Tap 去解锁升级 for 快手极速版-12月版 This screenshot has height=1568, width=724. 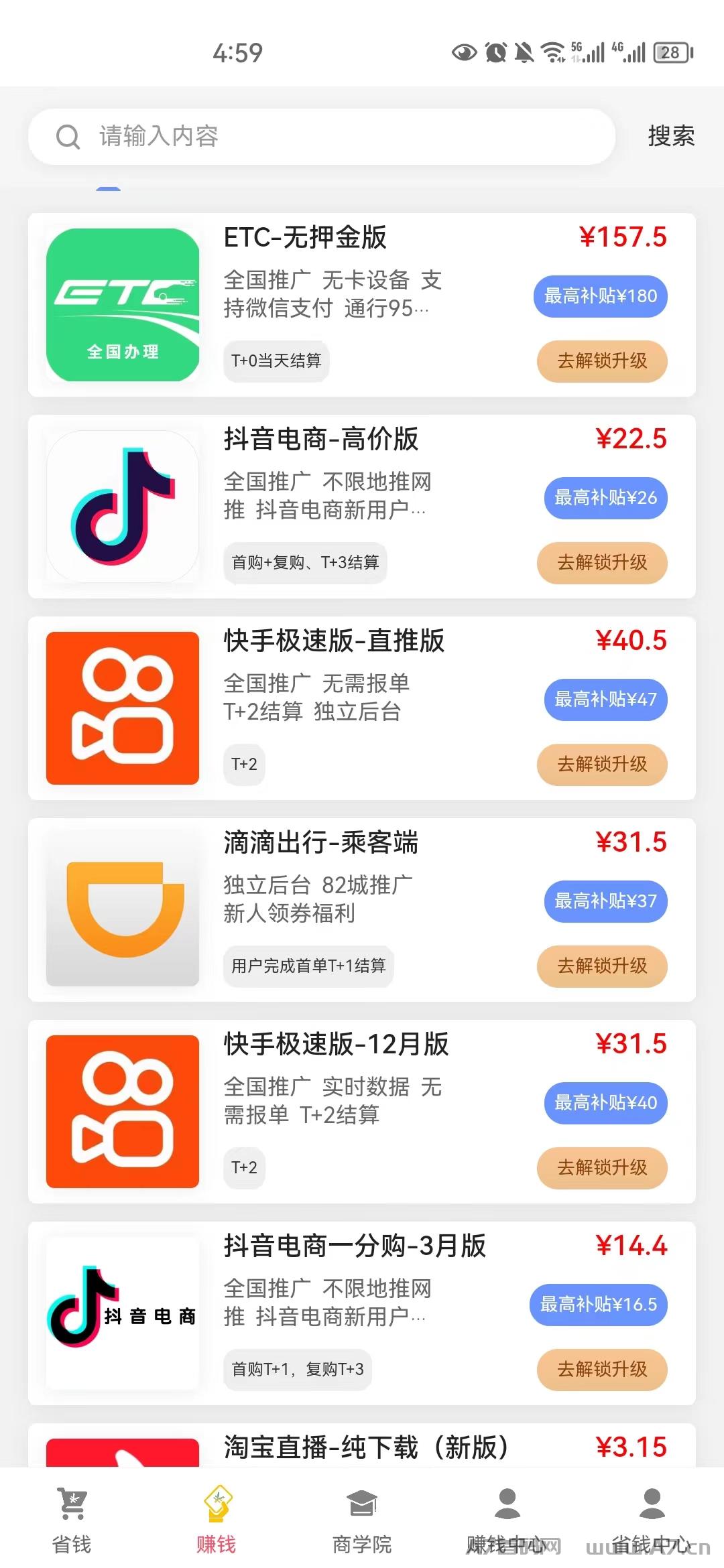pos(602,1168)
